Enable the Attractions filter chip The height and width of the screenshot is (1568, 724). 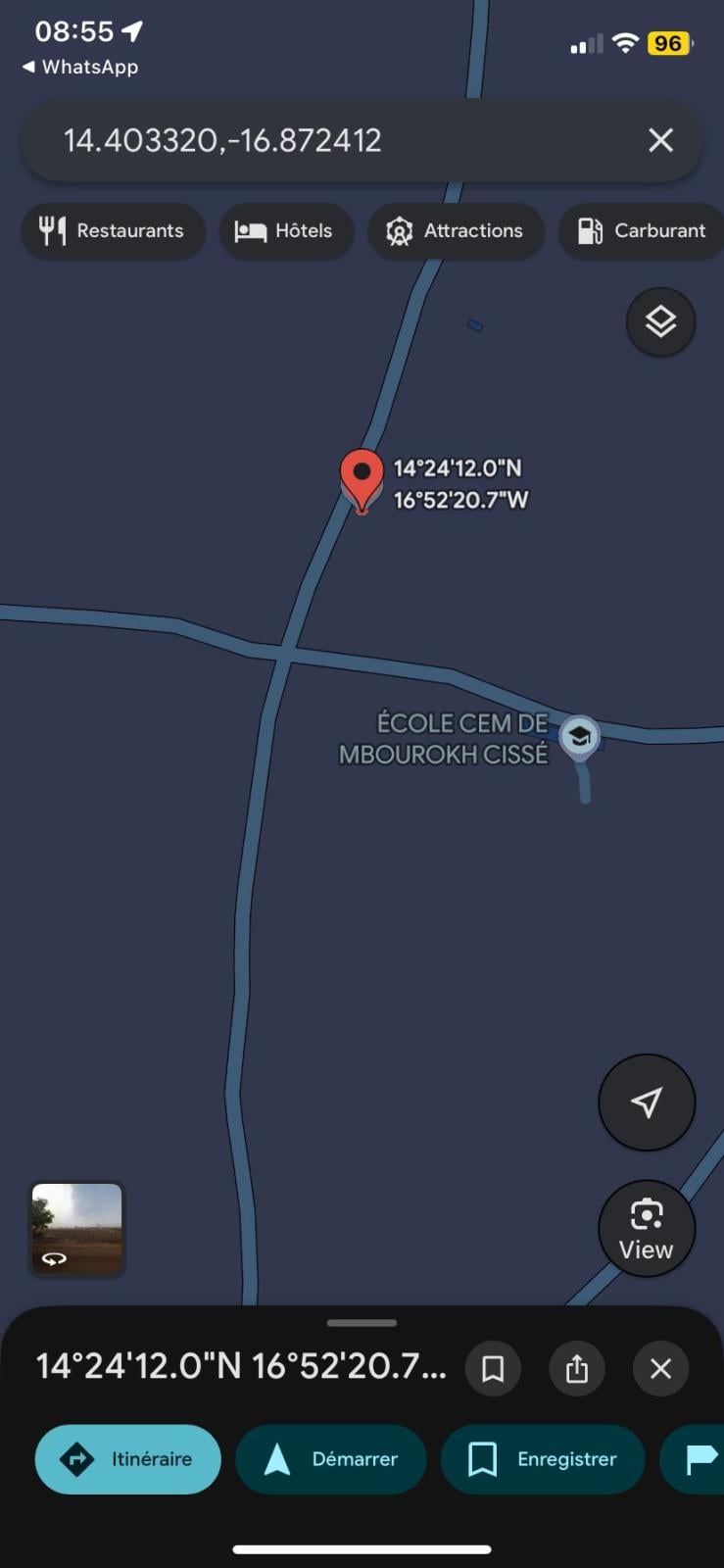[456, 231]
